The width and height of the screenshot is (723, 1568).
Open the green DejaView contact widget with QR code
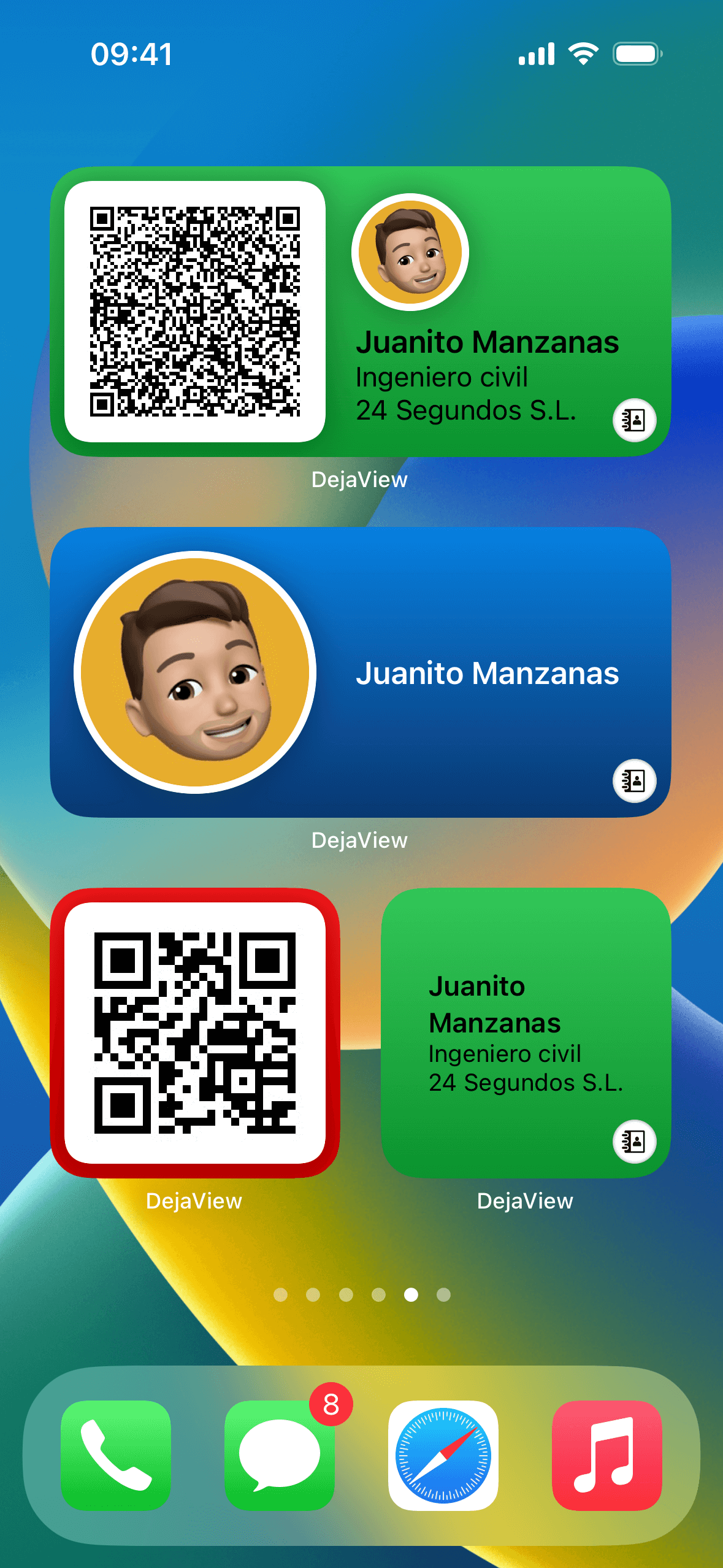(361, 312)
